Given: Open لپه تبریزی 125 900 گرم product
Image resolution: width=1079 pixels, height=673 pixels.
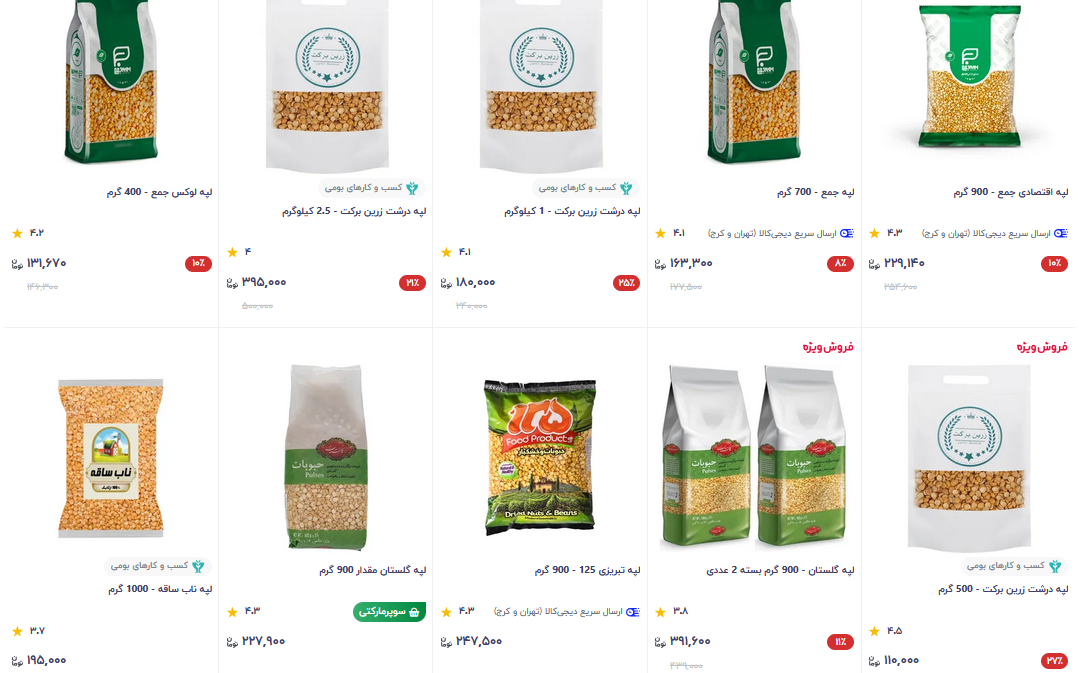Looking at the screenshot, I should [587, 570].
